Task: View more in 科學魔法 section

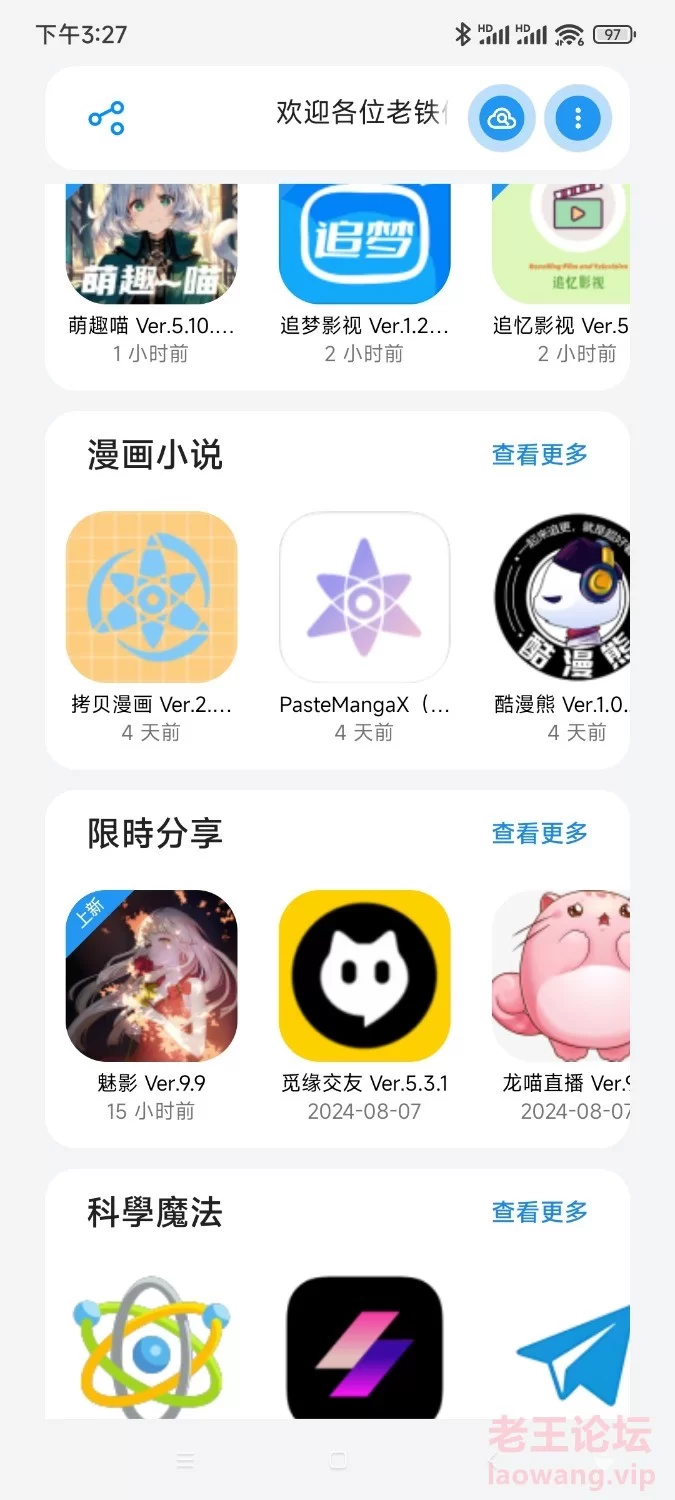Action: pos(540,1212)
